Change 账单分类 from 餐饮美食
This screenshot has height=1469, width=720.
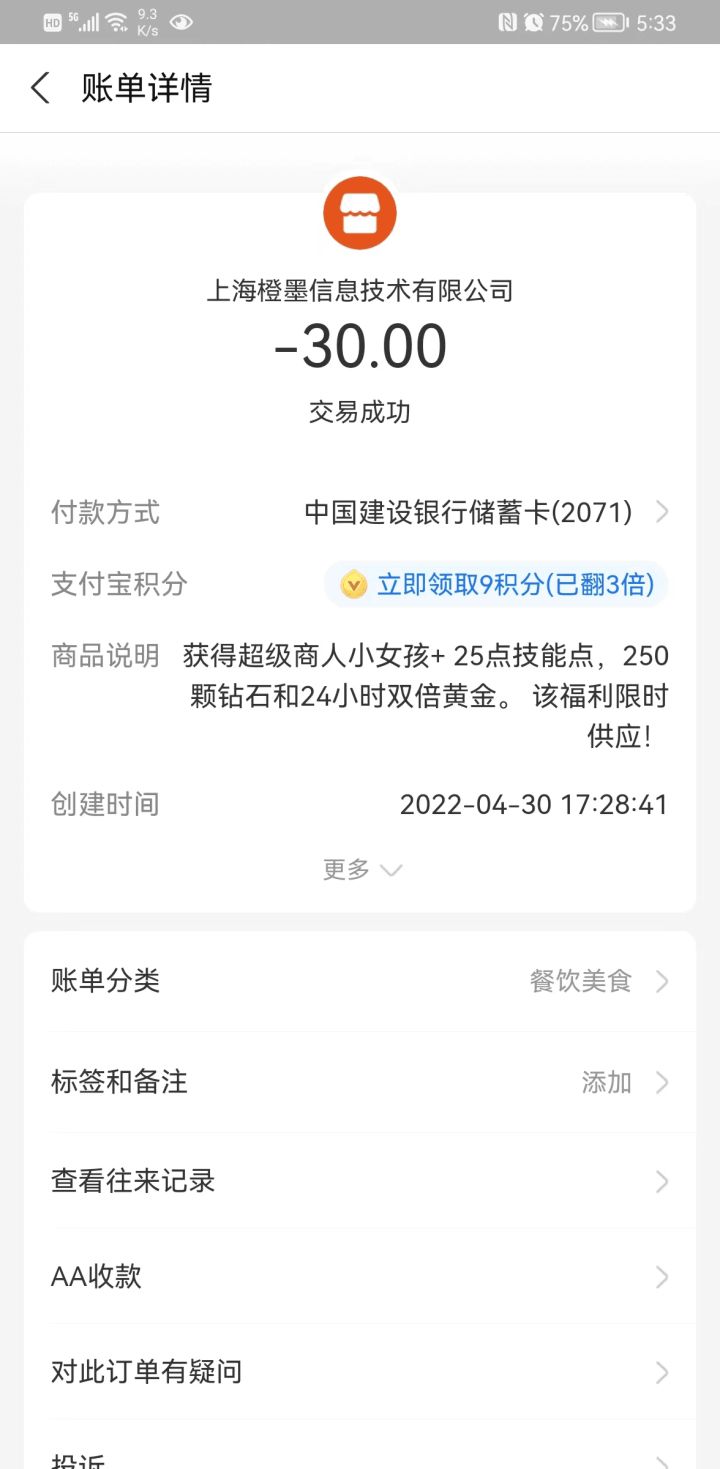click(360, 981)
